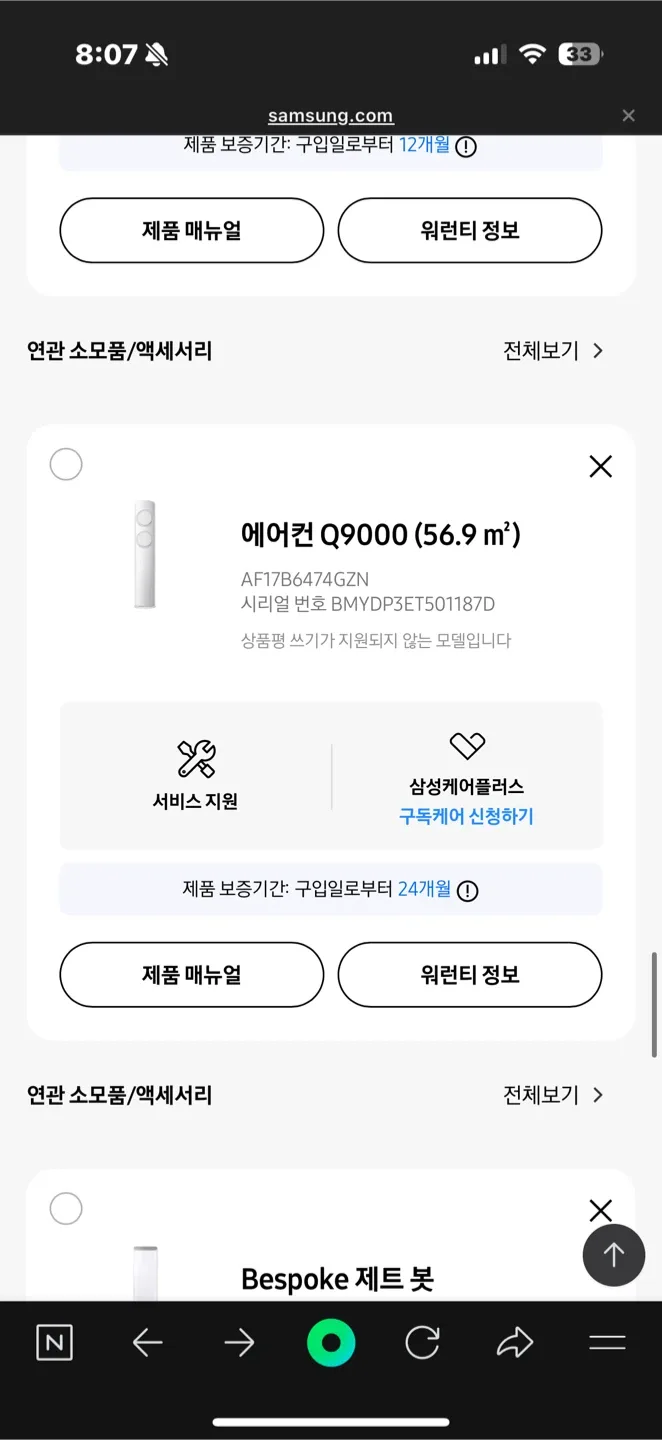This screenshot has height=1440, width=662.
Task: Remove the Bespoke 제트 봇 card
Action: pos(600,1210)
